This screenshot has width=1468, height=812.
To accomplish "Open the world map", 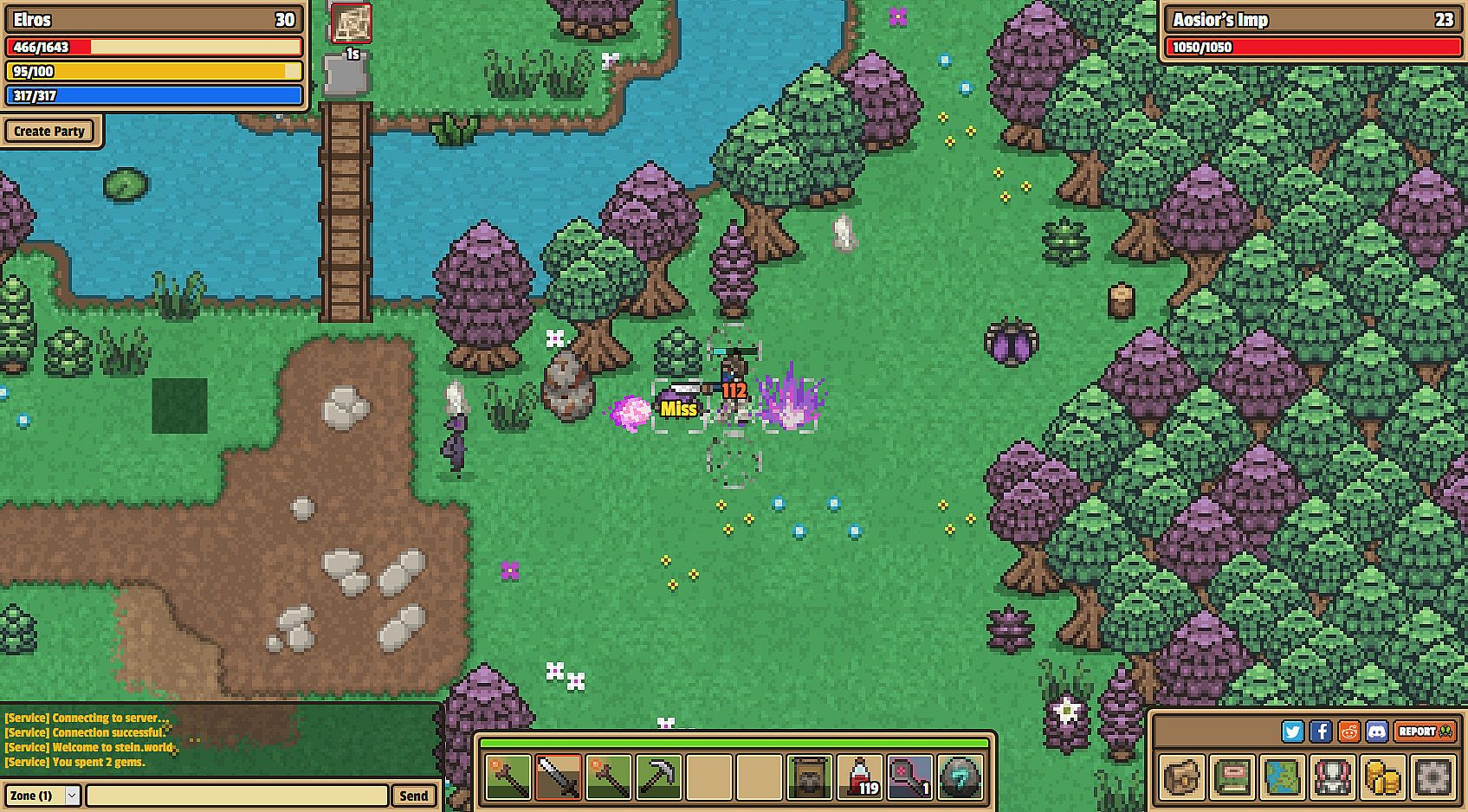I will coord(1282,777).
